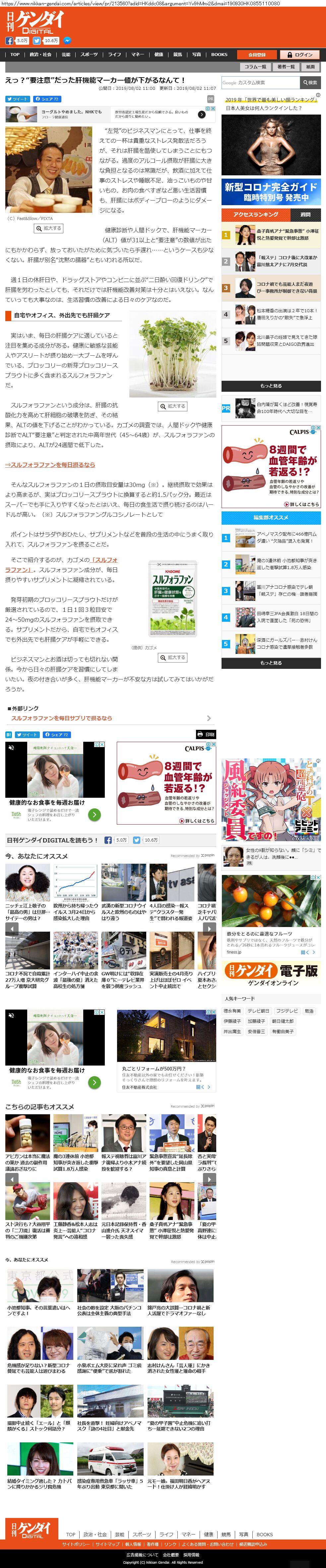Print the article with 印刷 button

click(x=206, y=734)
